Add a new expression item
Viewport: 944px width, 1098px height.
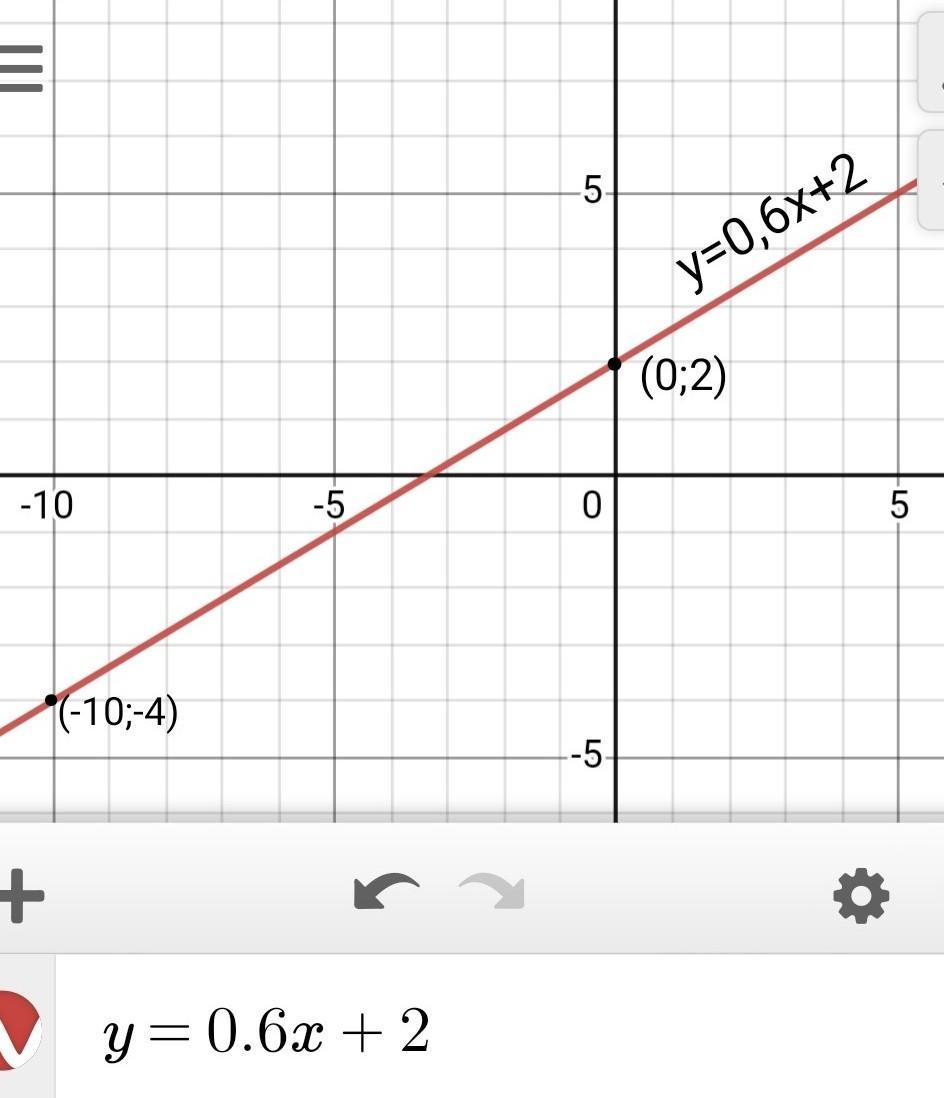click(x=22, y=894)
